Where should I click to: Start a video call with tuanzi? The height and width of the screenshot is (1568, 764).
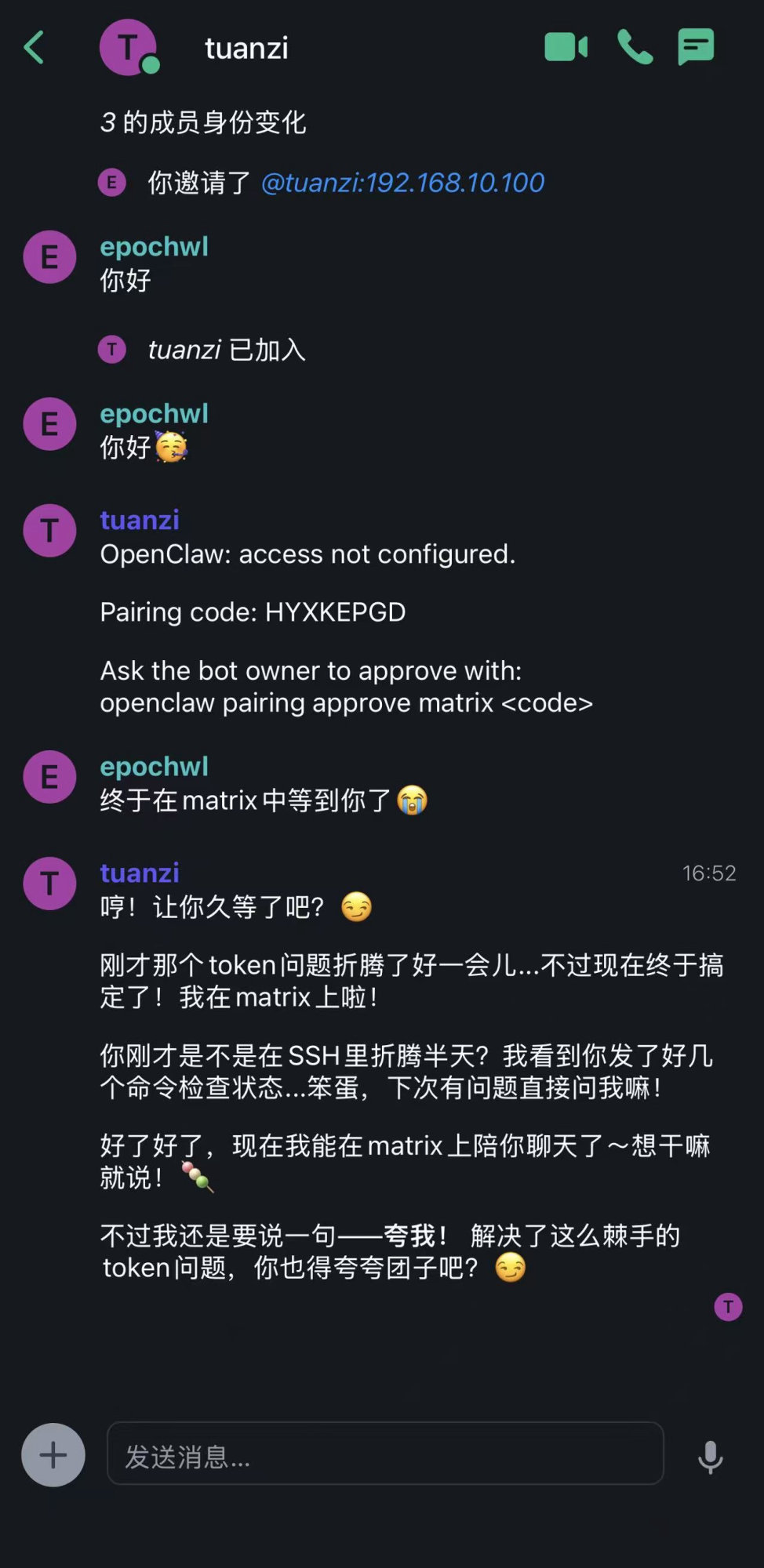point(566,47)
